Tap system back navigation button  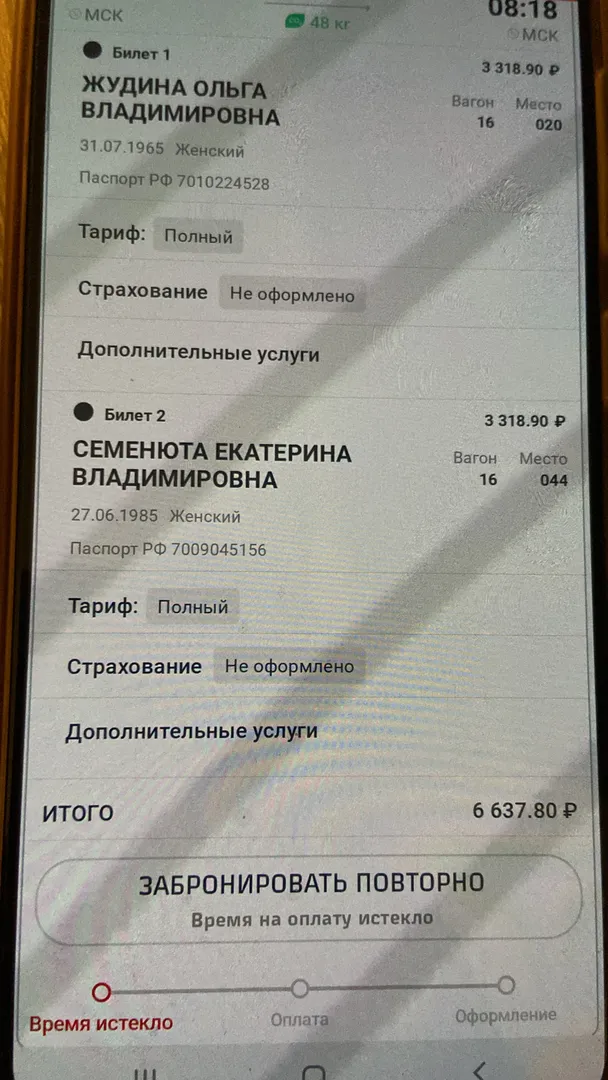tap(481, 1070)
